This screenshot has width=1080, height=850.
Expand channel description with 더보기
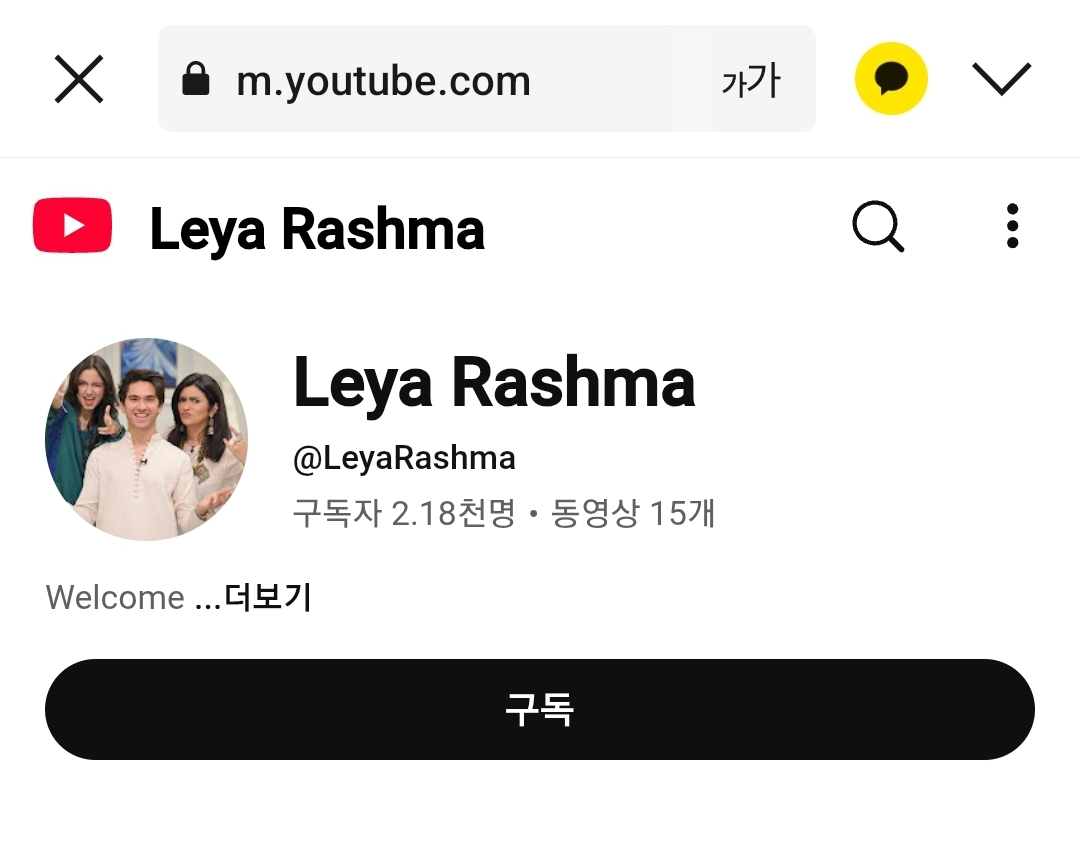tap(267, 597)
